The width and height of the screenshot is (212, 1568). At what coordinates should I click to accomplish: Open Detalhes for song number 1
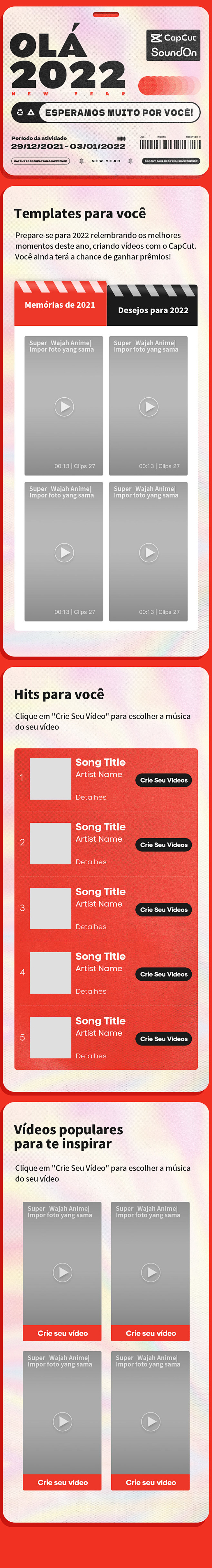[91, 797]
